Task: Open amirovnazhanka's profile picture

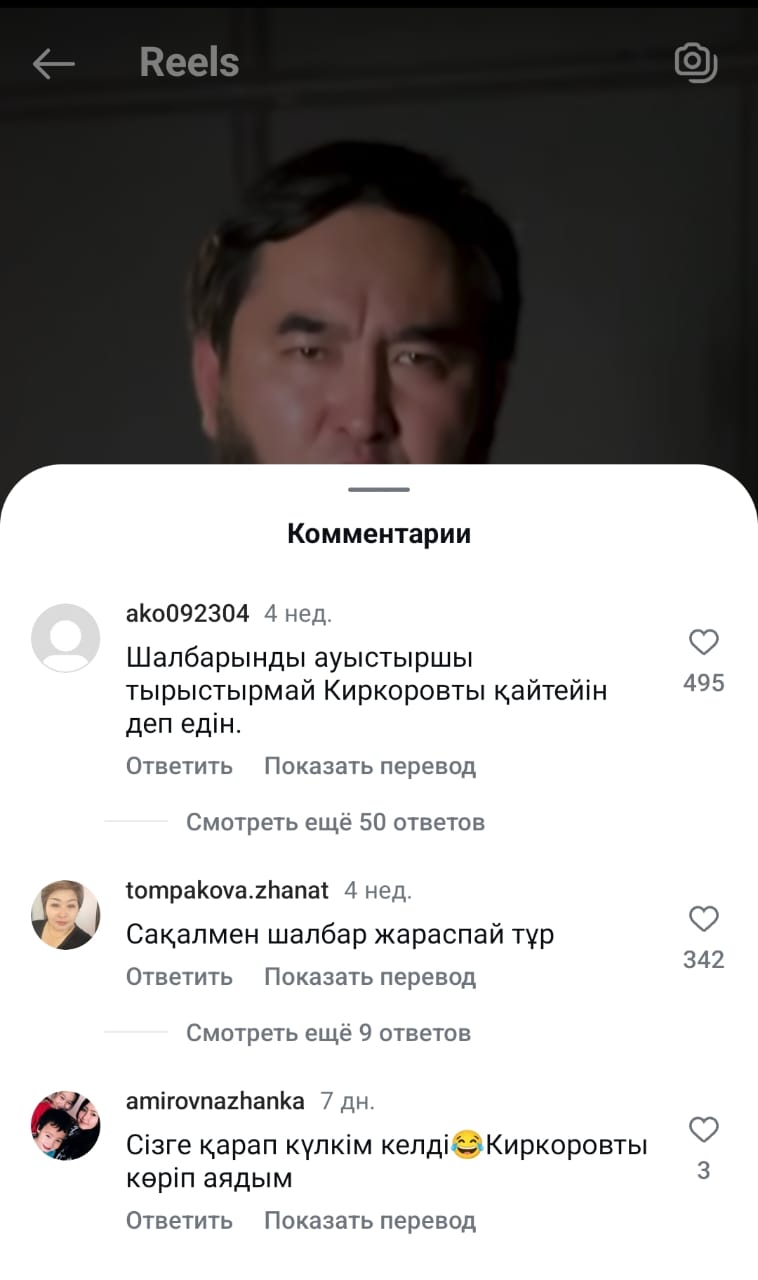Action: pos(66,1125)
